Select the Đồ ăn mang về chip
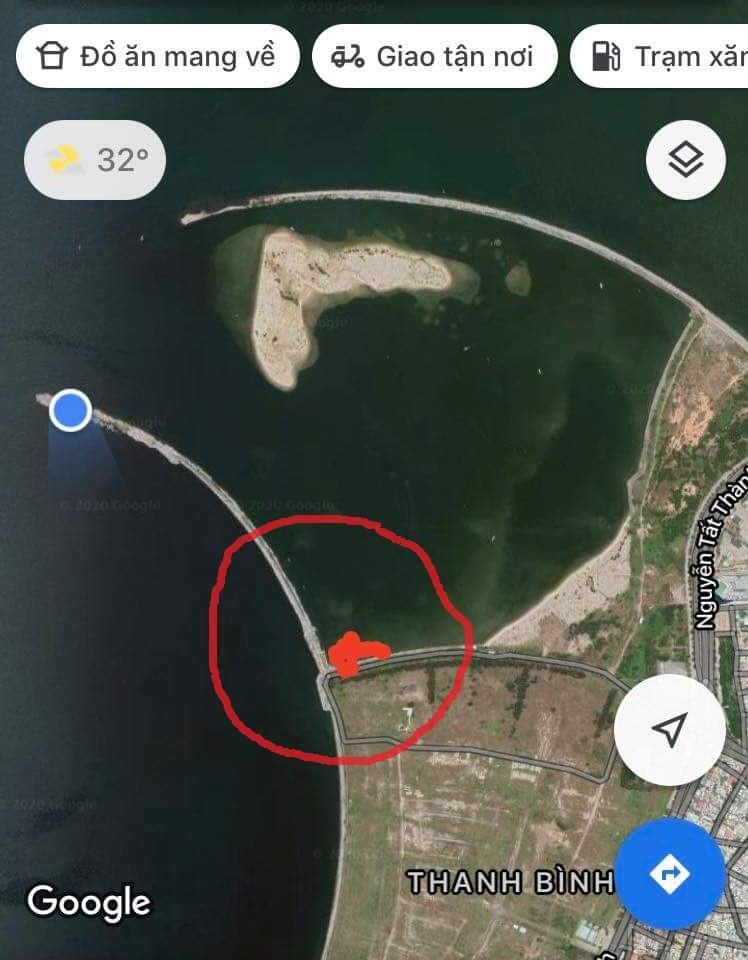The image size is (748, 960). coord(157,57)
